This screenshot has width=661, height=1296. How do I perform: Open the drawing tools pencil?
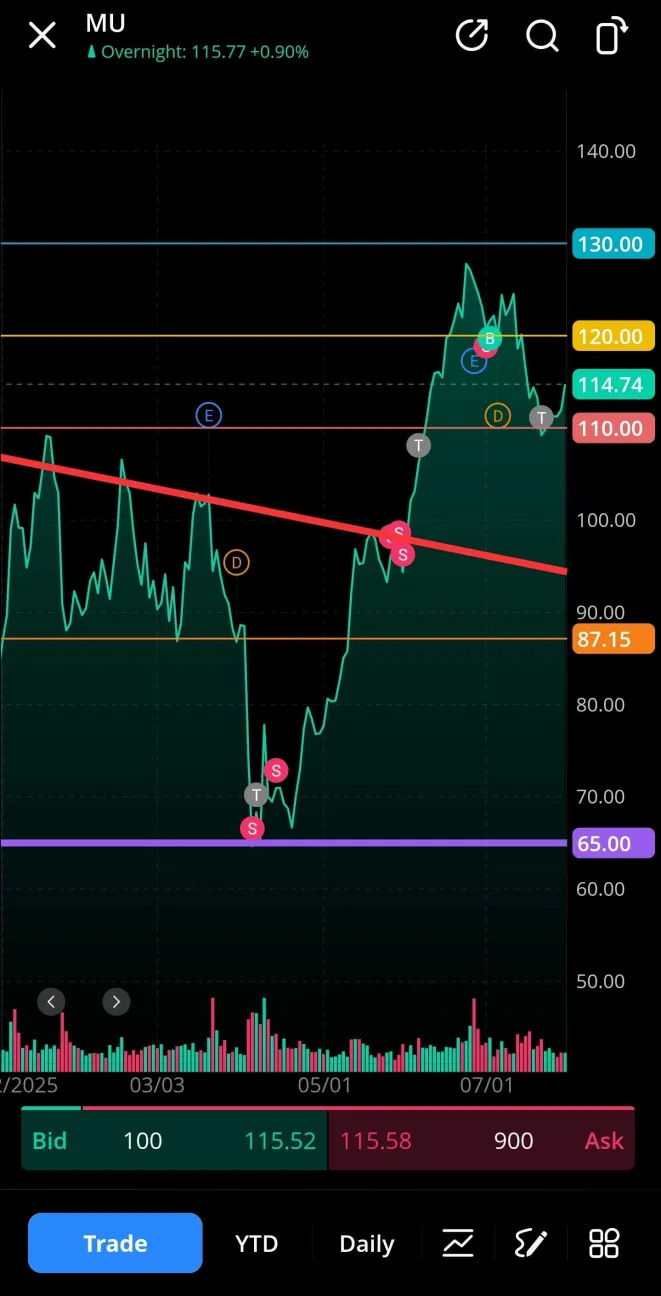tap(530, 1243)
